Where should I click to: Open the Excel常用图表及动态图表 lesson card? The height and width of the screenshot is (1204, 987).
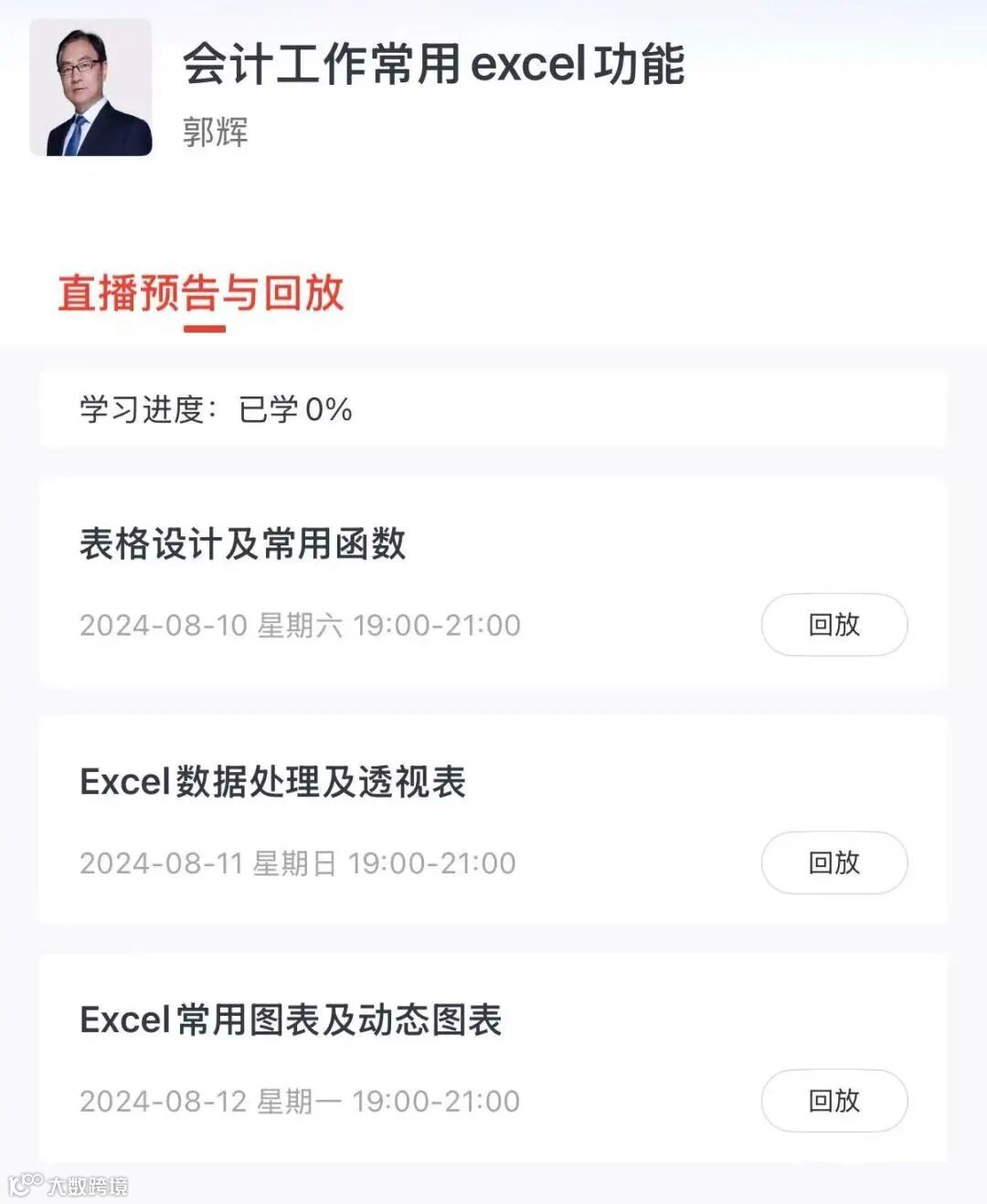click(493, 1058)
